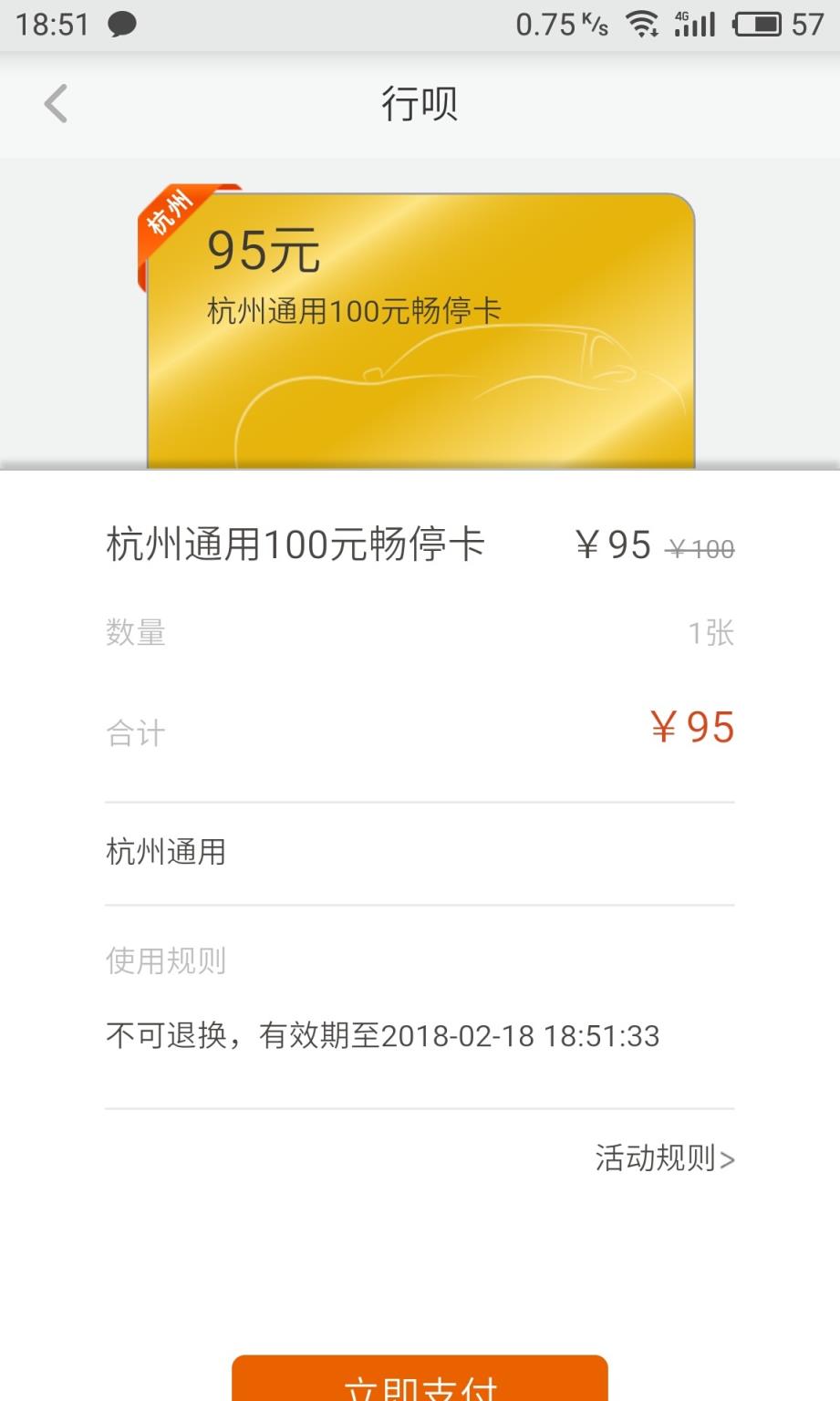Tap the 4G signal indicator

(x=696, y=24)
